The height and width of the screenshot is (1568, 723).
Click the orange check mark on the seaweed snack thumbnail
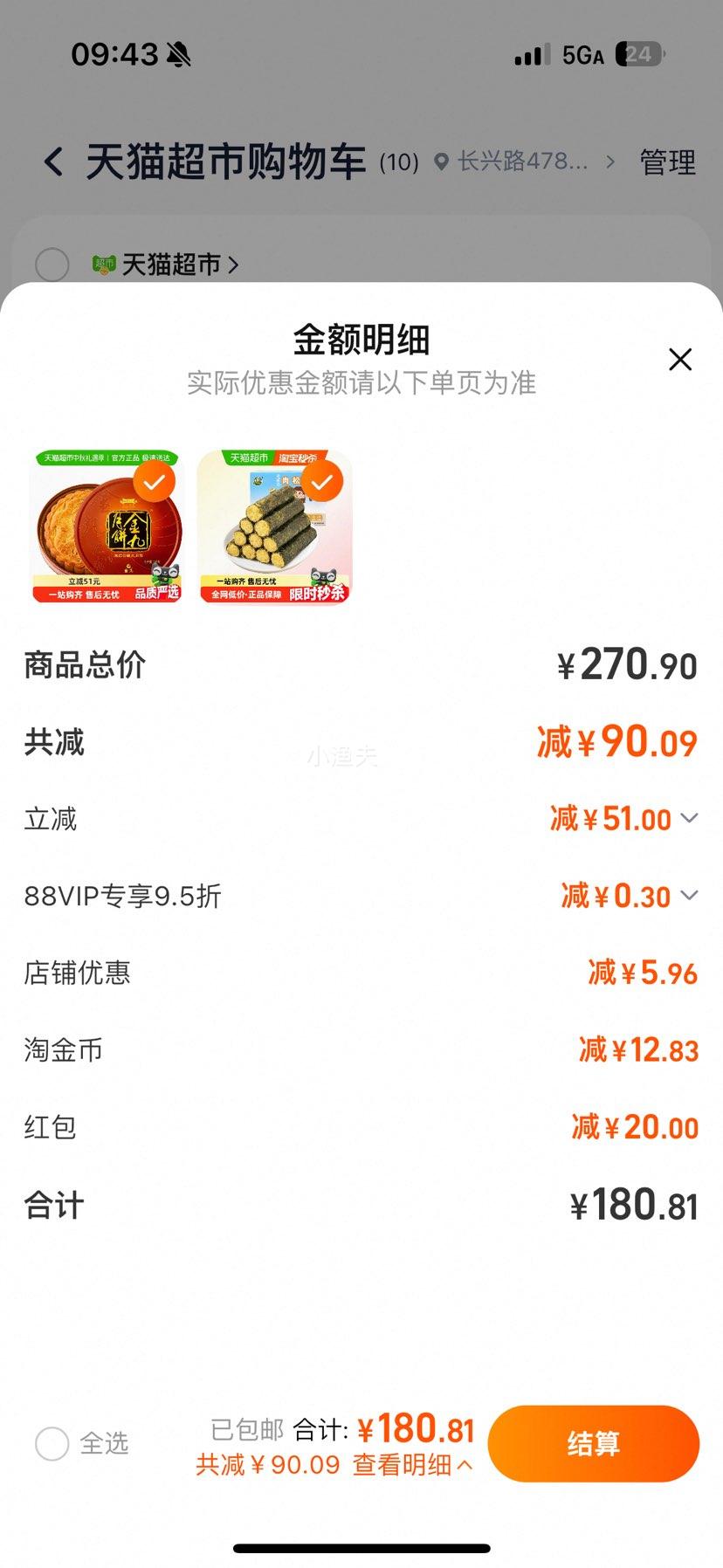(x=320, y=483)
